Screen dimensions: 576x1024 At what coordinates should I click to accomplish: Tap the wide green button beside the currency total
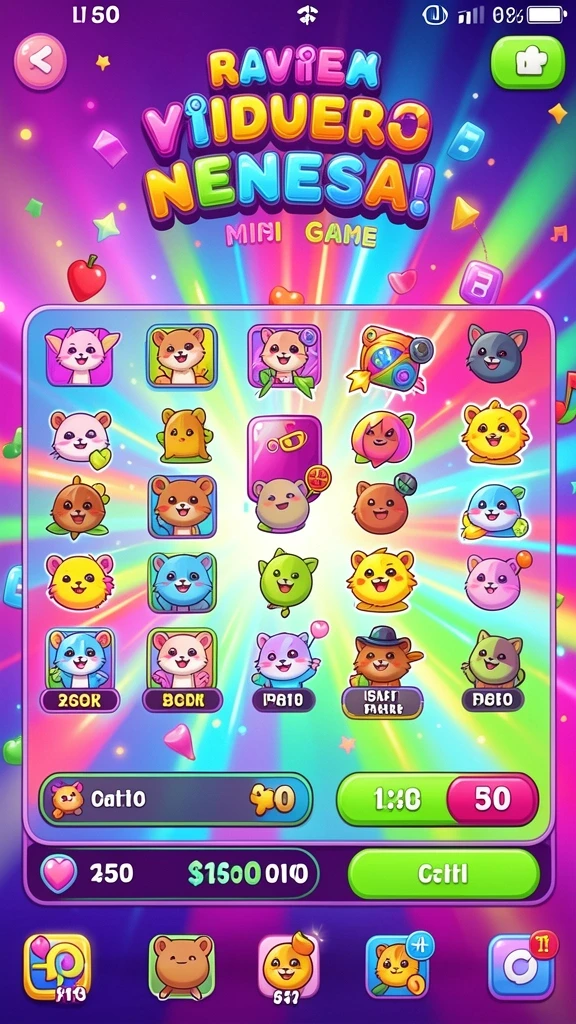(x=443, y=874)
